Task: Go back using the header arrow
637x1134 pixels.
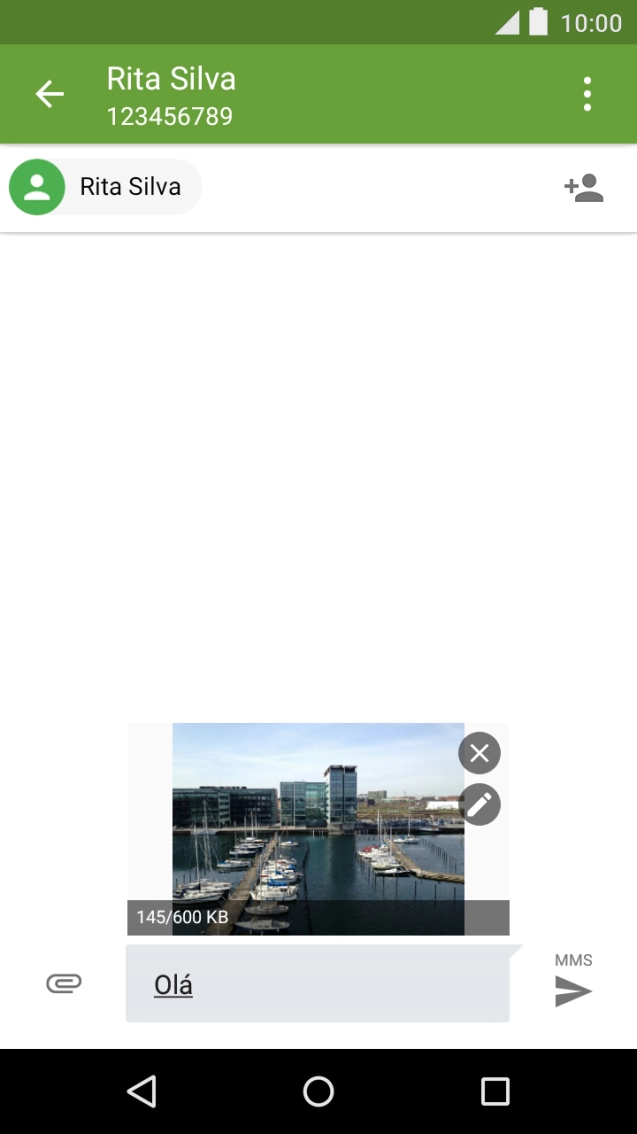Action: (50, 95)
